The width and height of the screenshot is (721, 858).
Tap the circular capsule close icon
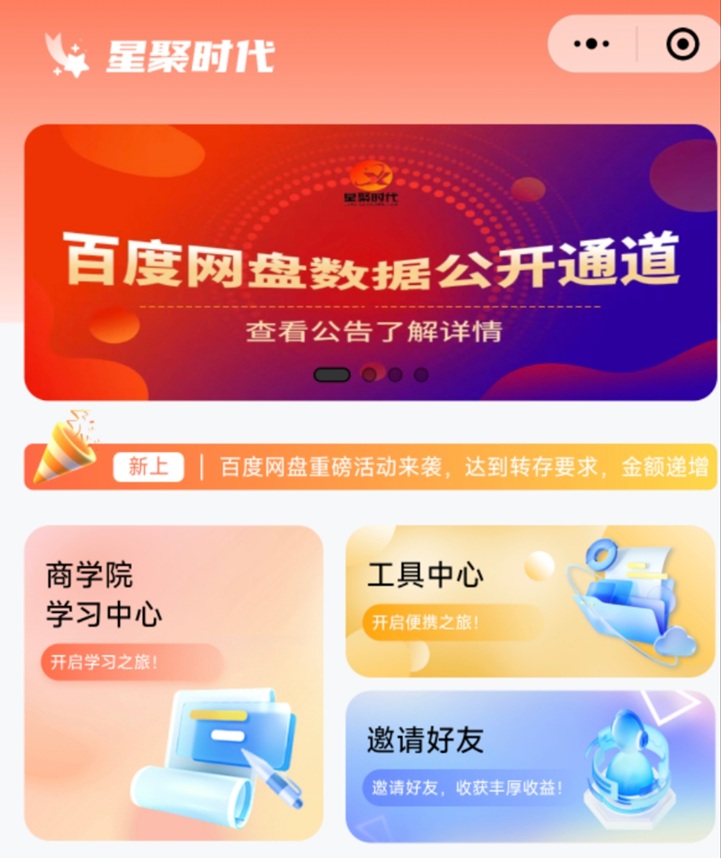tap(681, 45)
